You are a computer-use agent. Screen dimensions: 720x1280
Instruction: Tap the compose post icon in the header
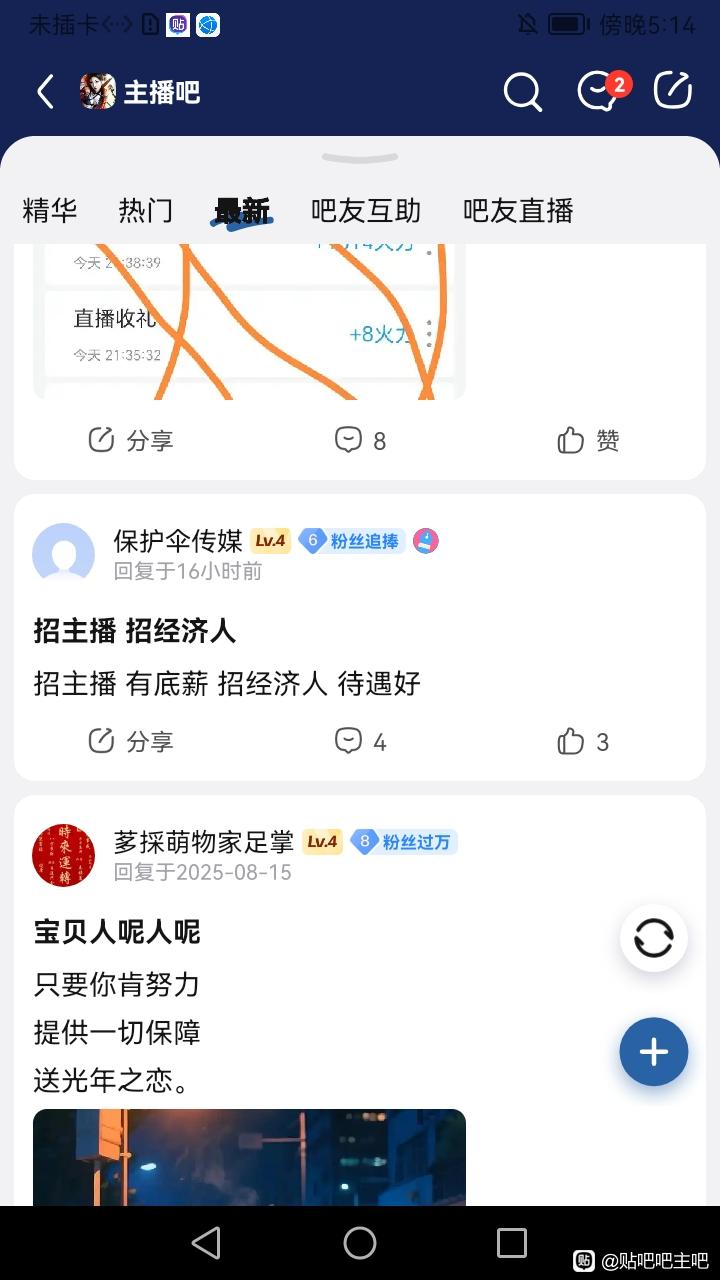coord(673,91)
